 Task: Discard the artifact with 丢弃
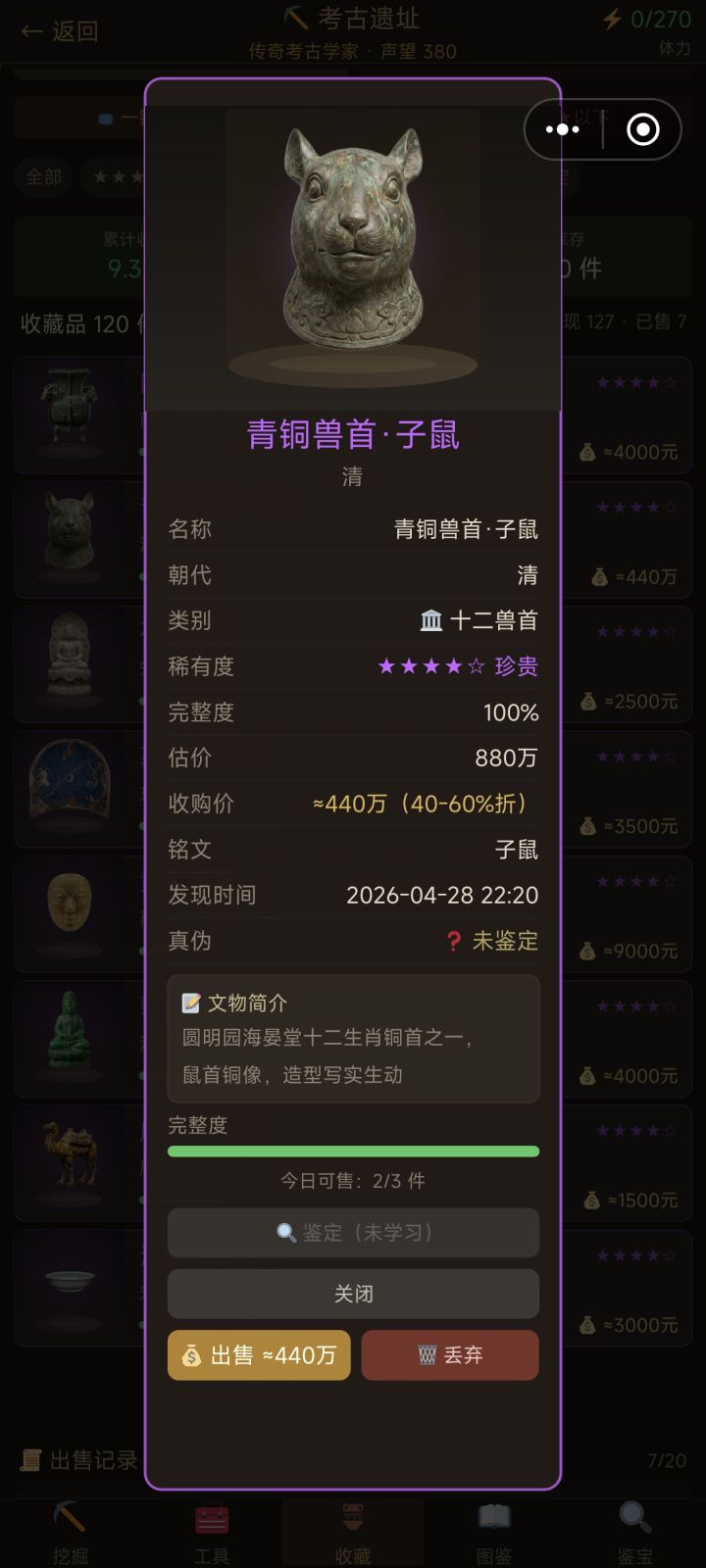[x=449, y=1355]
